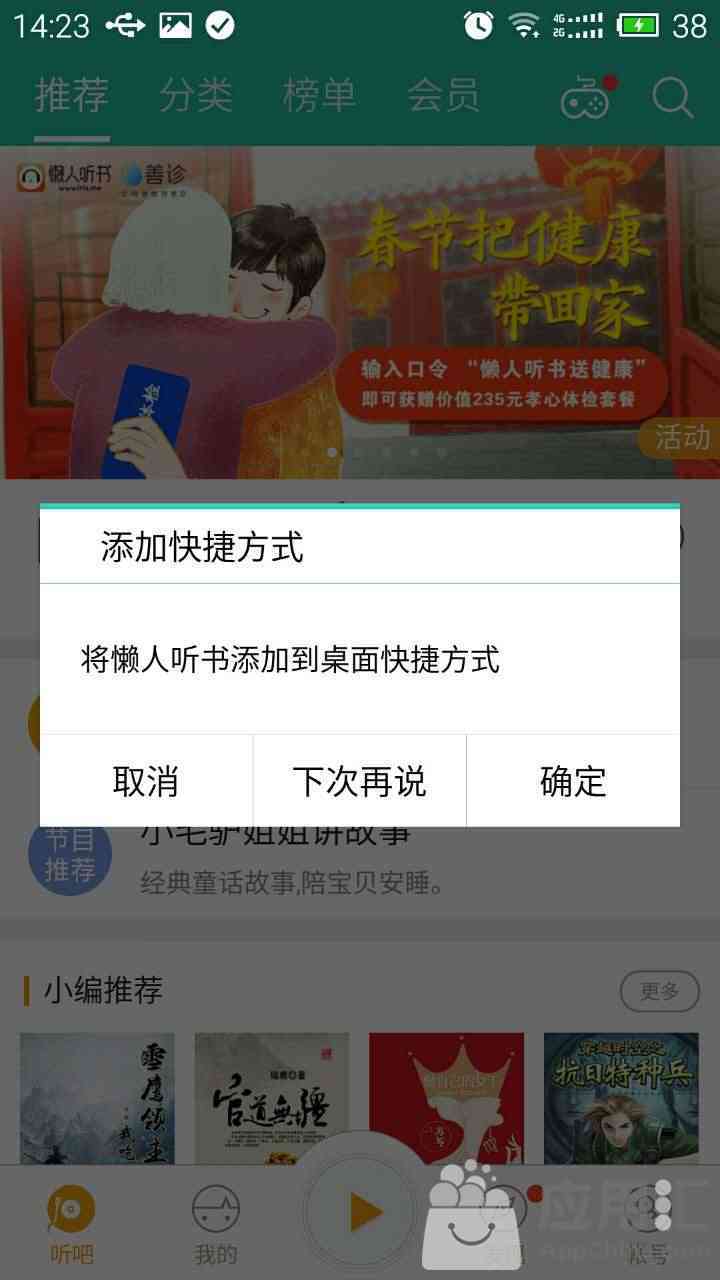Open the 榜单 tab
The width and height of the screenshot is (720, 1280).
(x=319, y=96)
